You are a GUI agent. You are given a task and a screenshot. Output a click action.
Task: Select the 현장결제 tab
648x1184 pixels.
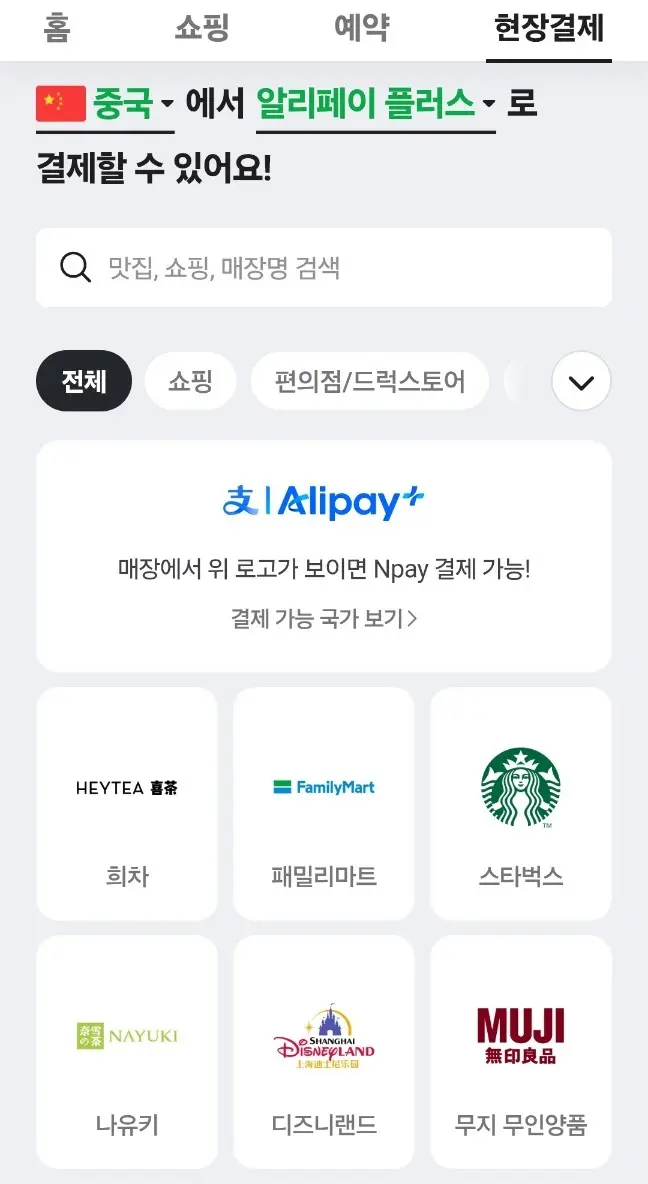pos(549,28)
